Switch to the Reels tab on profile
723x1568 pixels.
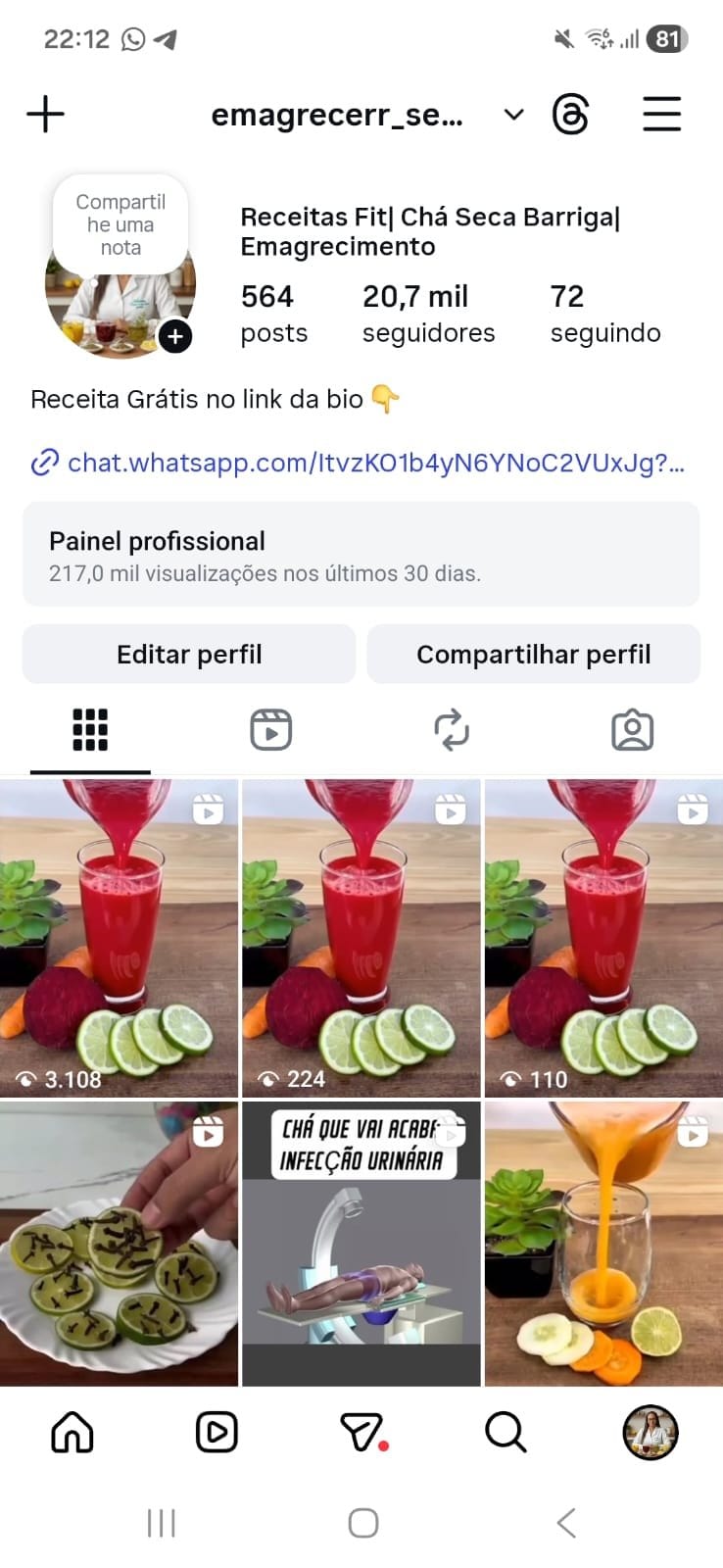point(271,729)
